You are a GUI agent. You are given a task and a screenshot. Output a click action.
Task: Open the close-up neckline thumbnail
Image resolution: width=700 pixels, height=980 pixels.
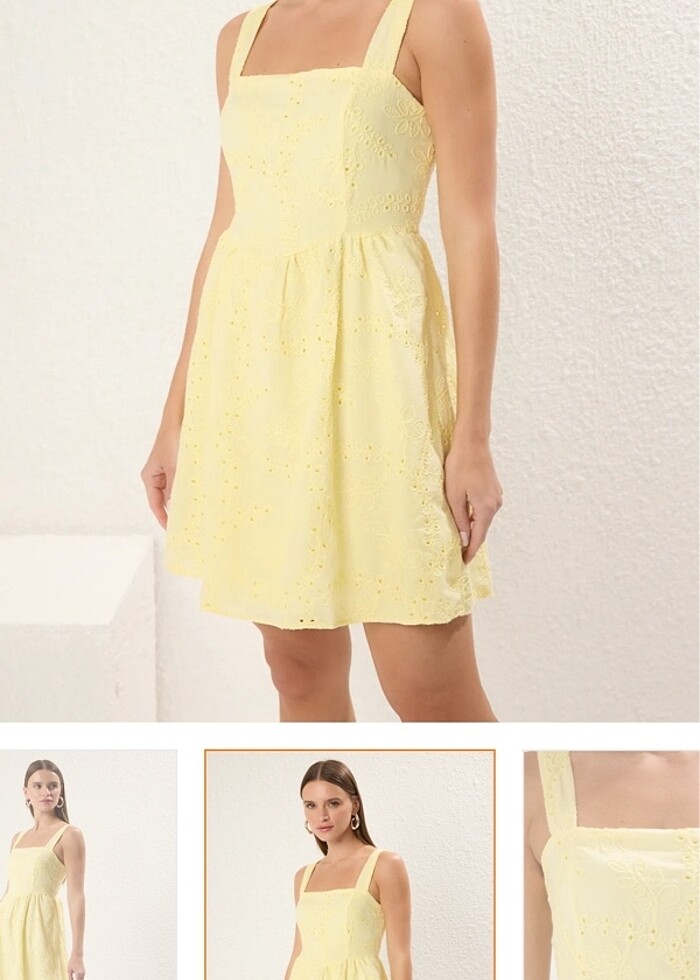click(x=612, y=865)
